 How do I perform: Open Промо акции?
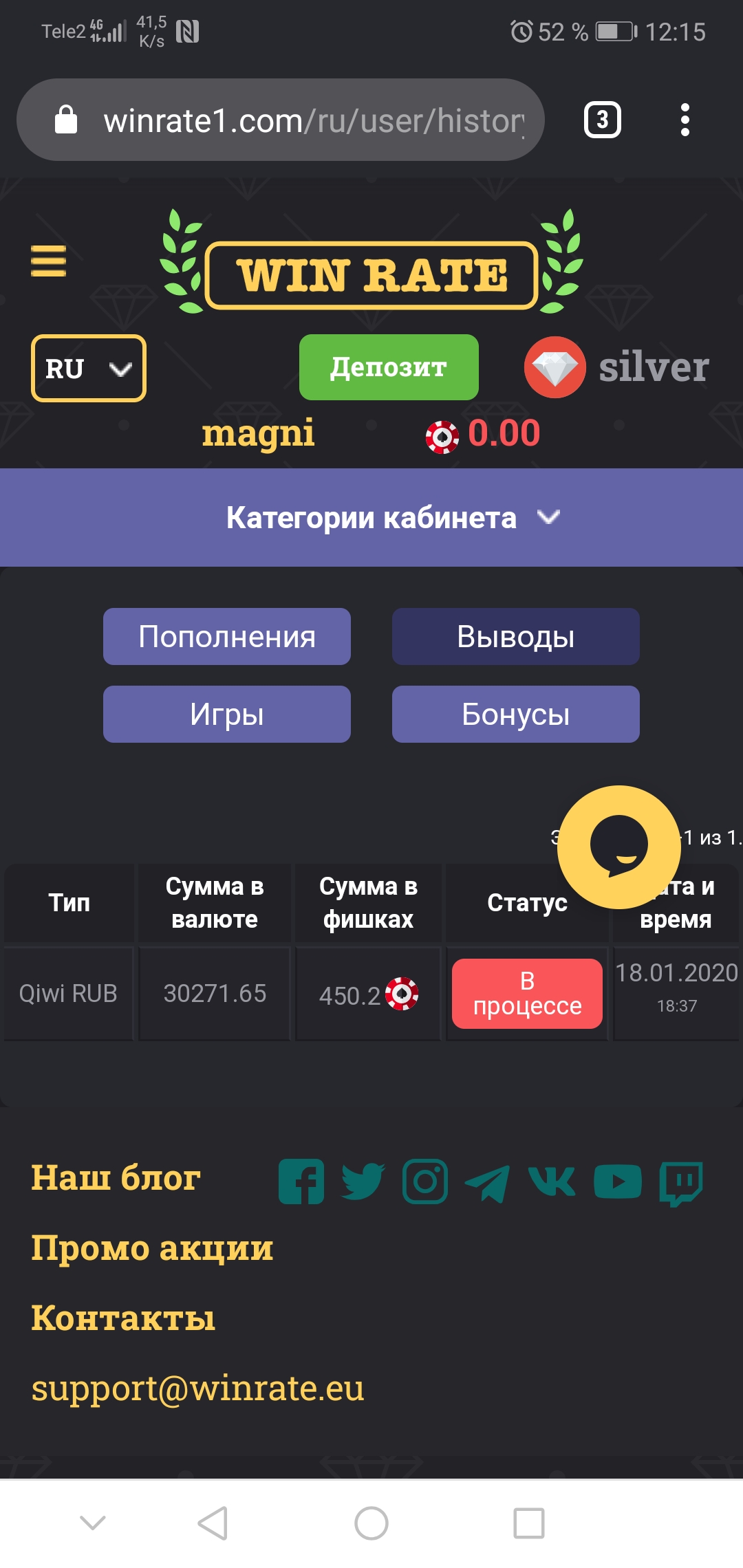[x=152, y=1248]
